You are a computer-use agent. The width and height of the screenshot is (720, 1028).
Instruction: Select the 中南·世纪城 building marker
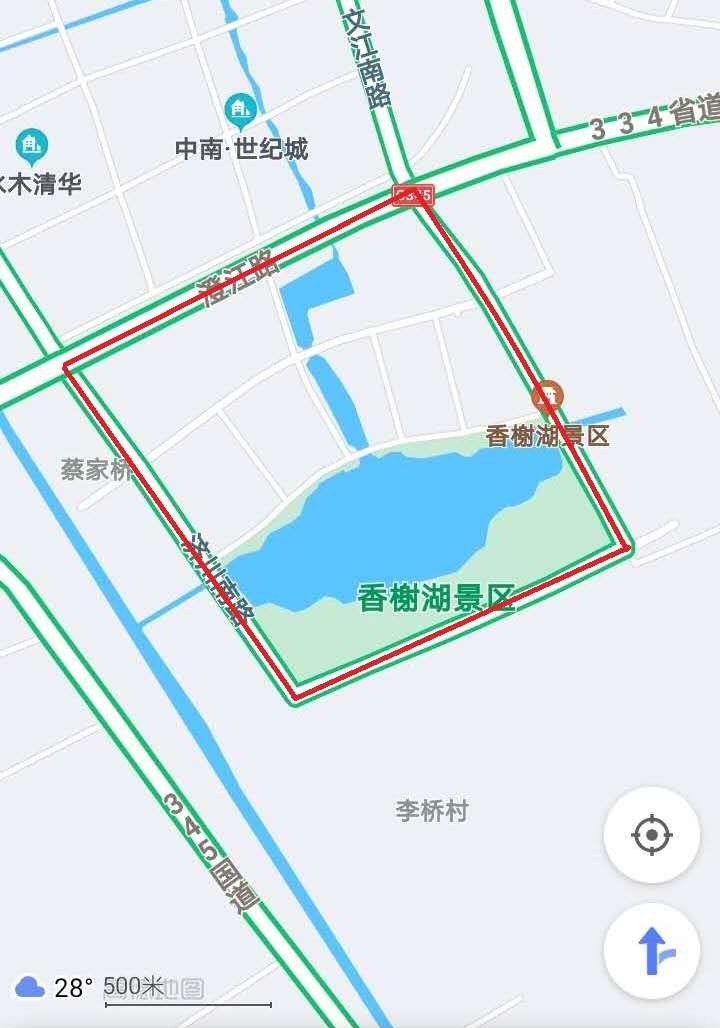tap(239, 107)
